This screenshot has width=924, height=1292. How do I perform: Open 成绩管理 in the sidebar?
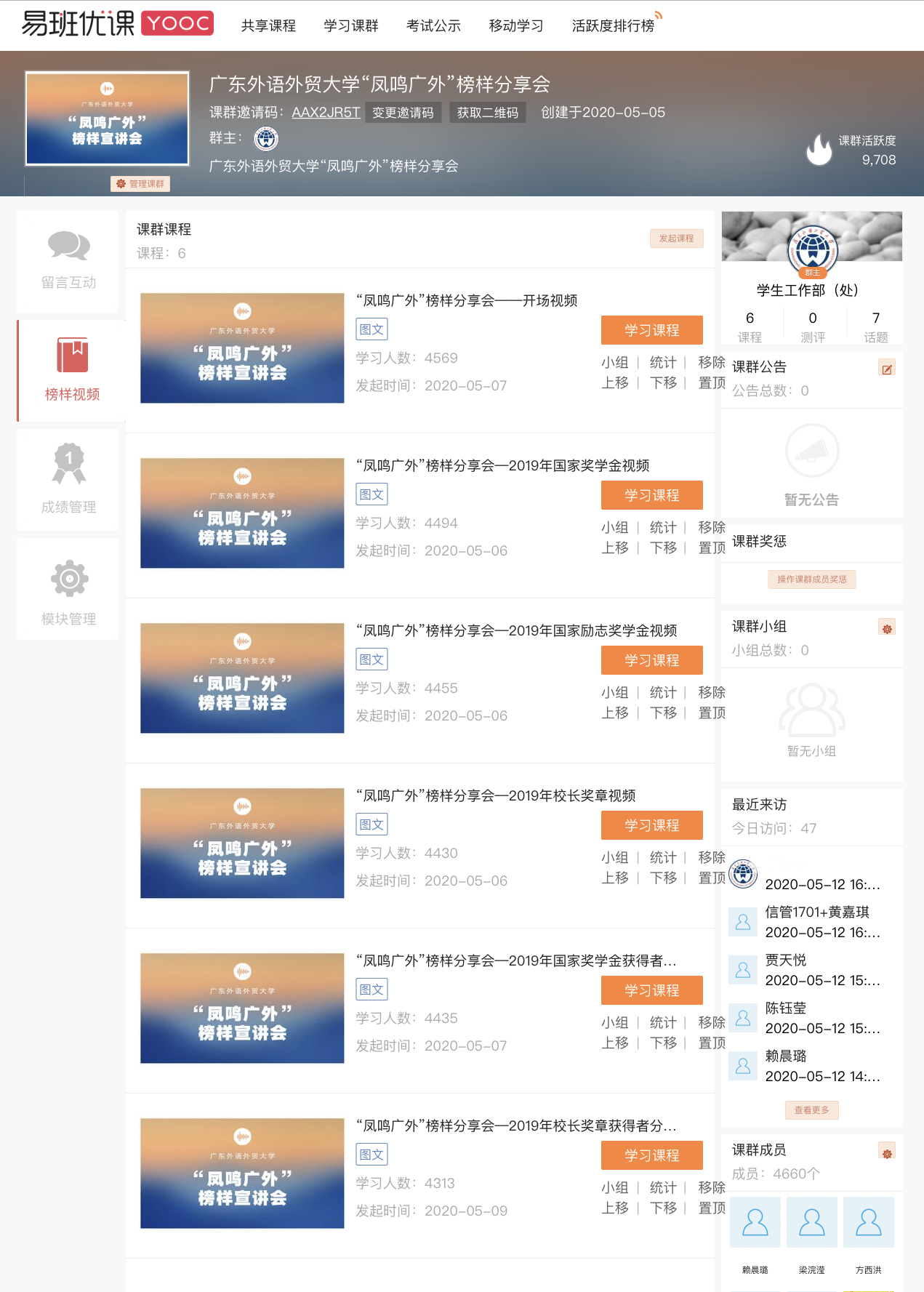coord(68,480)
